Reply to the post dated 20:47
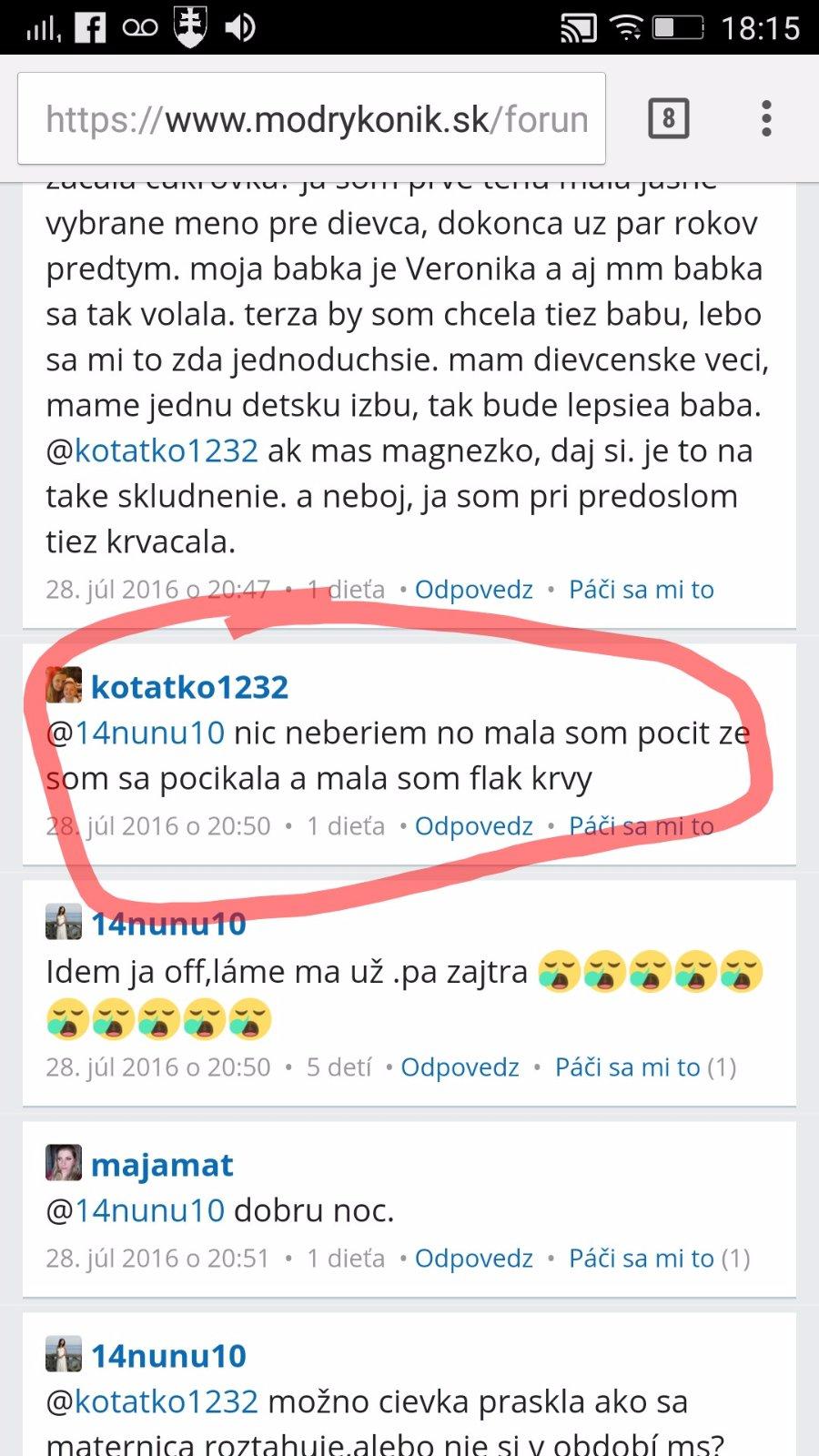This screenshot has height=1456, width=819. [473, 590]
